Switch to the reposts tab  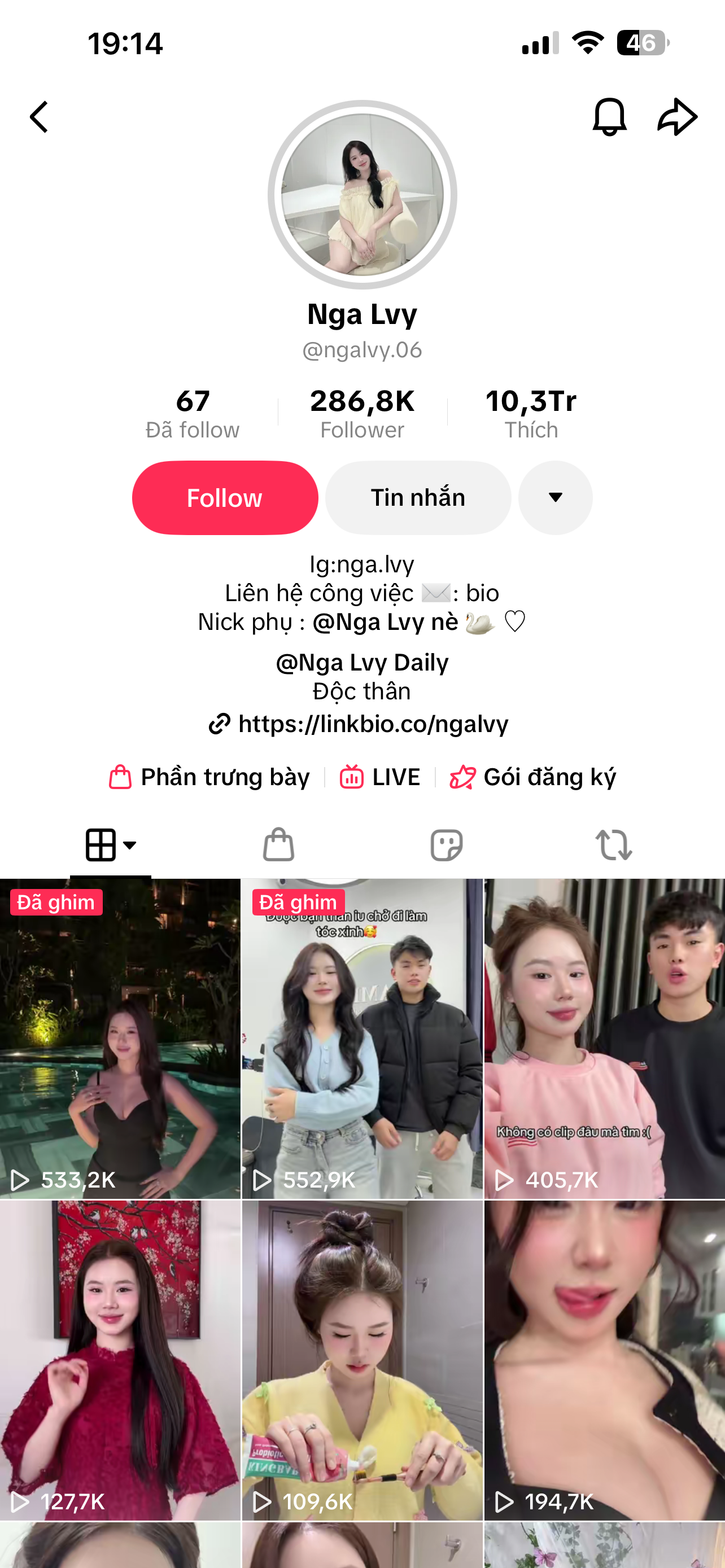tap(614, 845)
